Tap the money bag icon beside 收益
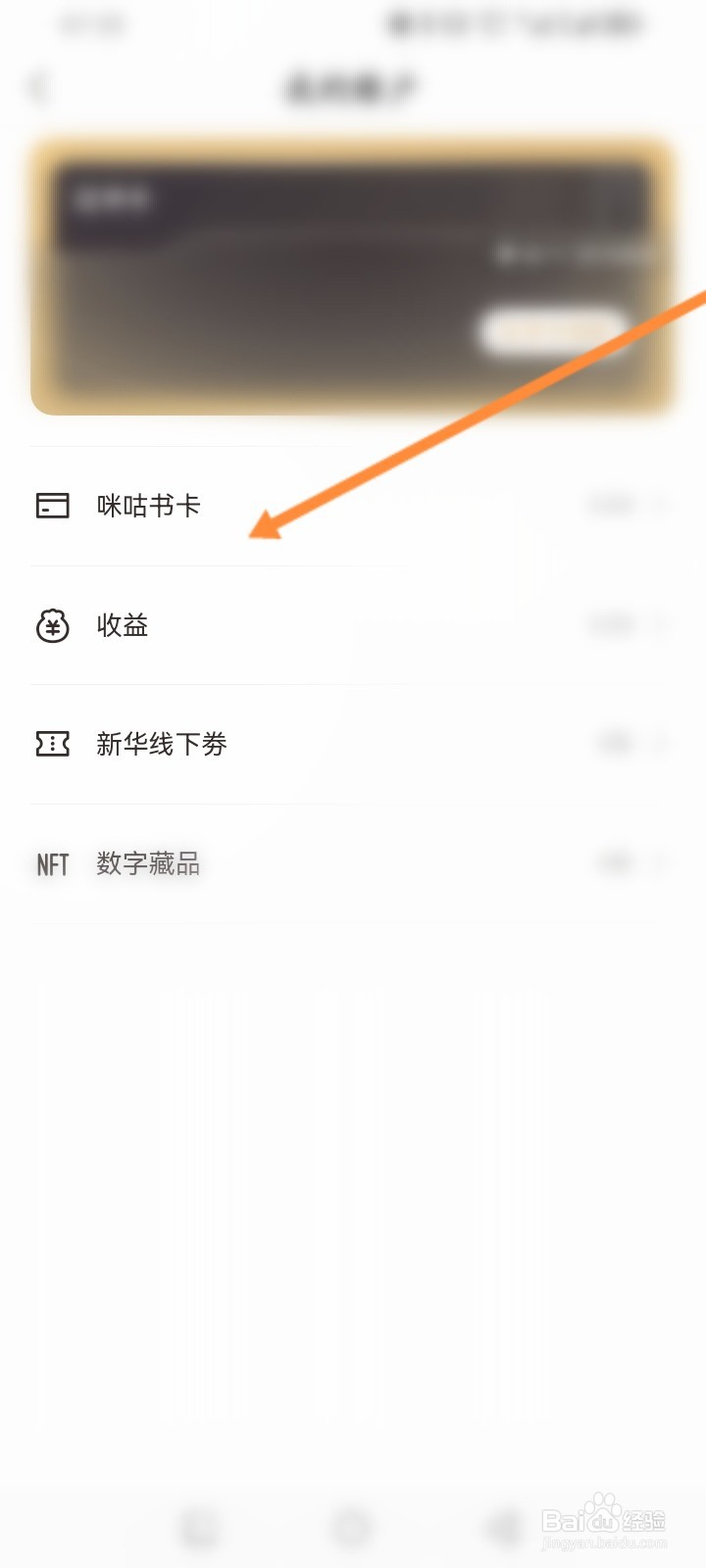 tap(51, 625)
